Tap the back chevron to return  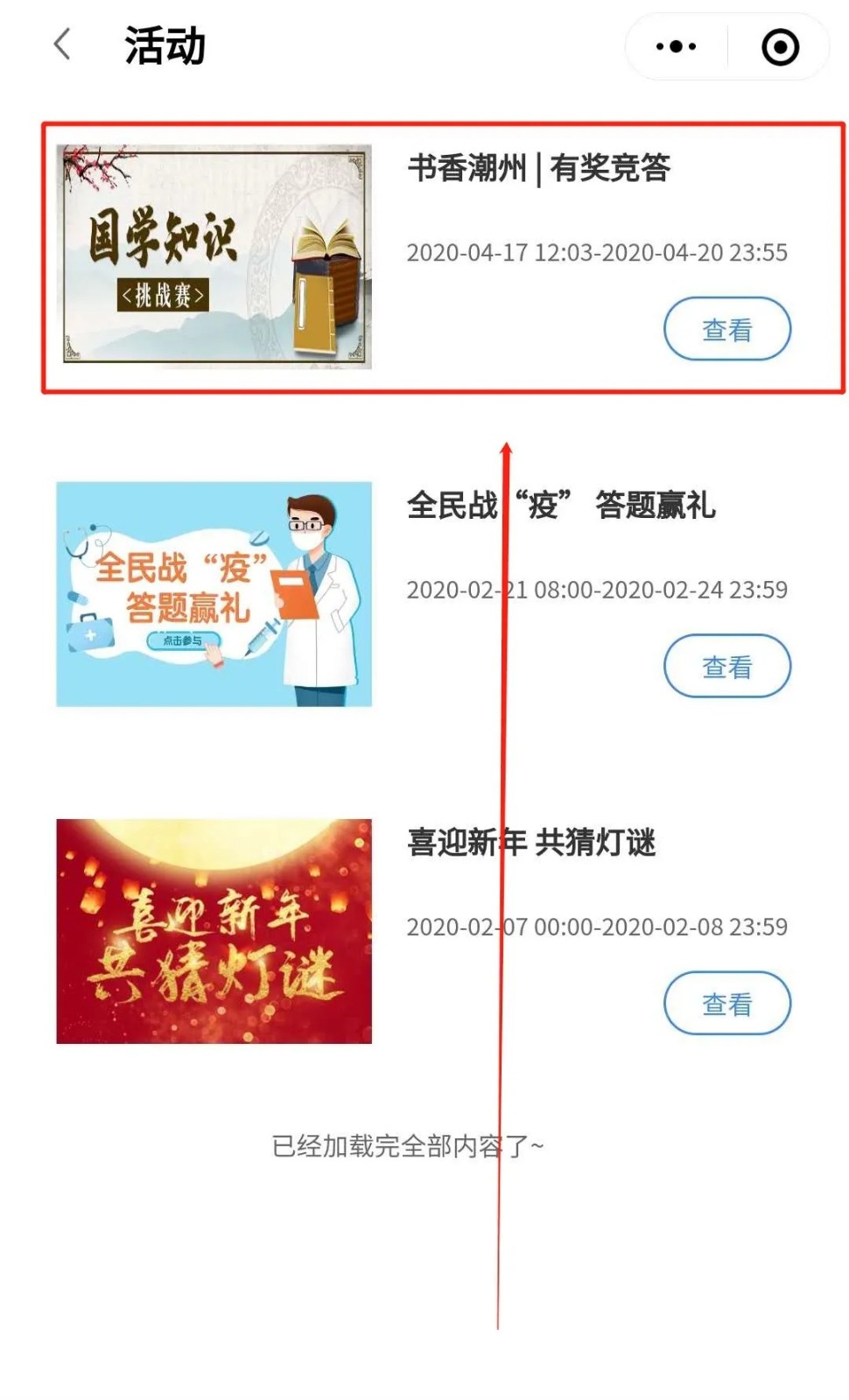coord(60,45)
